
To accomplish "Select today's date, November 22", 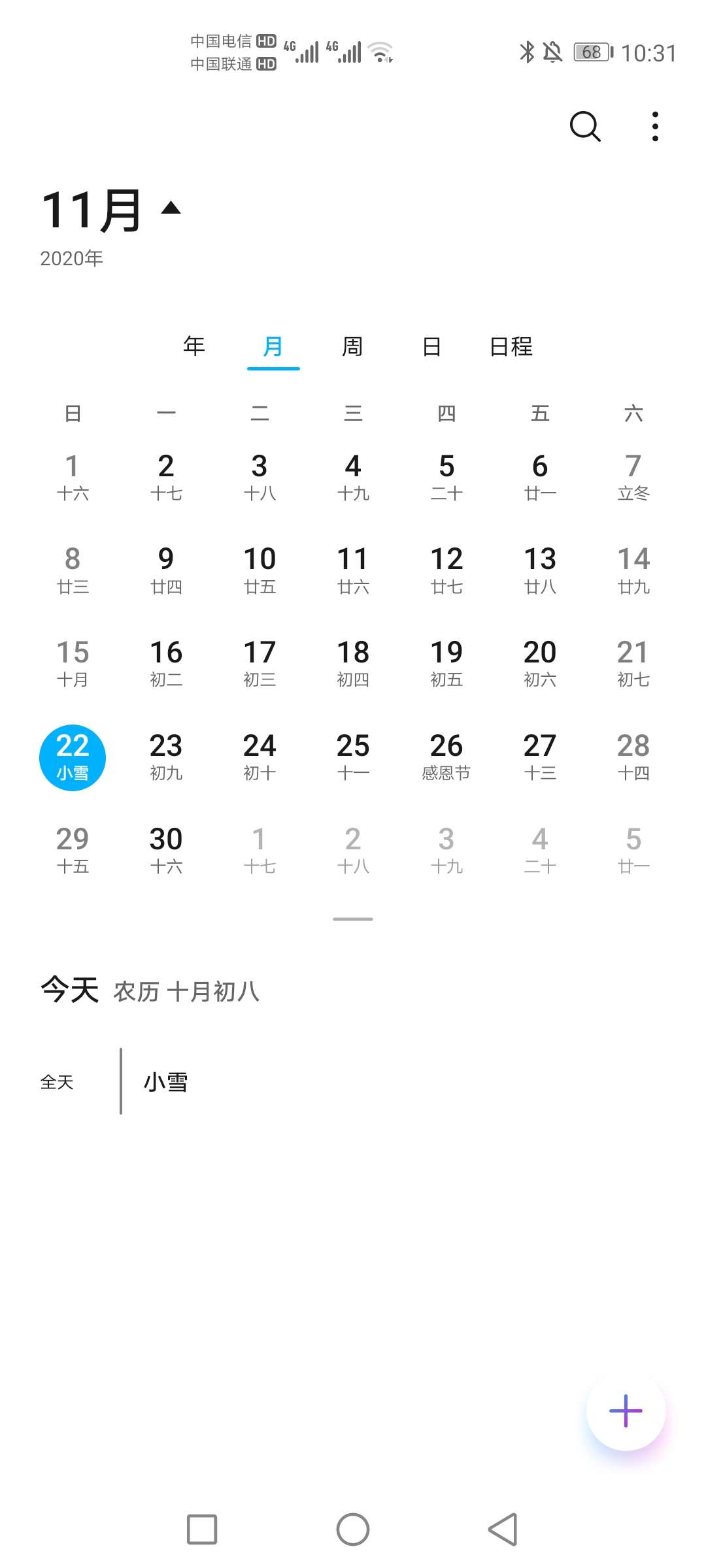I will (x=73, y=757).
